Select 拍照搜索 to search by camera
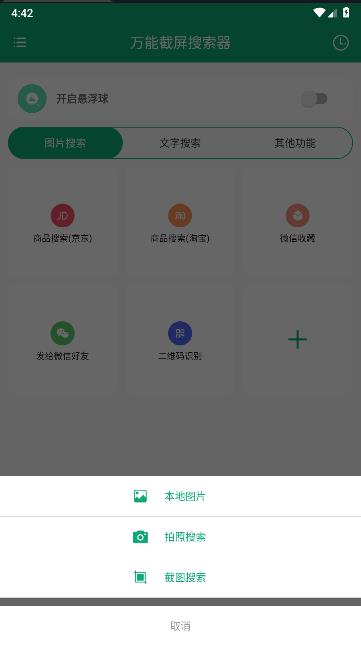Viewport: 361px width, 646px height. pyautogui.click(x=180, y=537)
